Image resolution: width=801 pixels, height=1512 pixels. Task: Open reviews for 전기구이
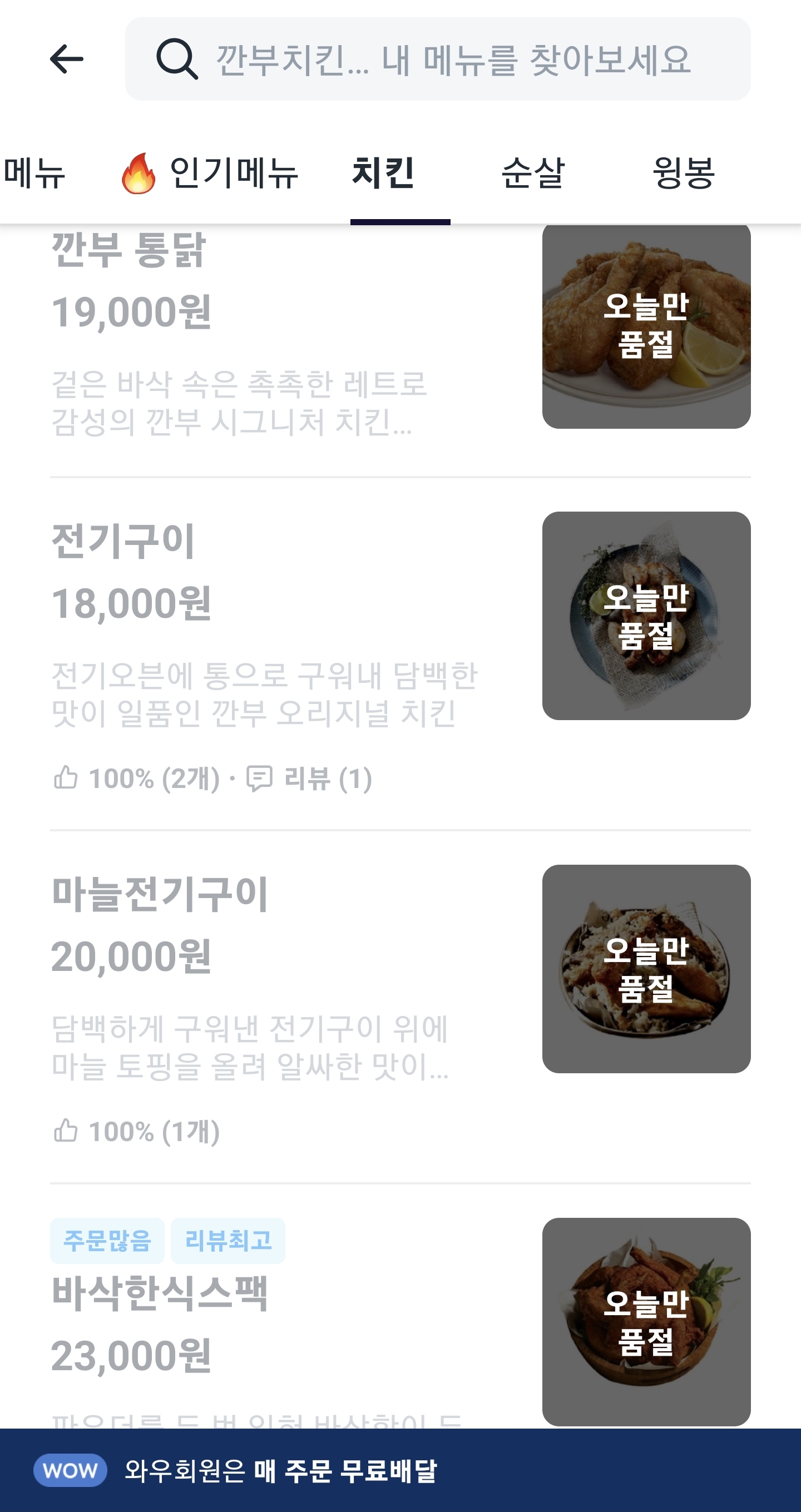pyautogui.click(x=309, y=779)
